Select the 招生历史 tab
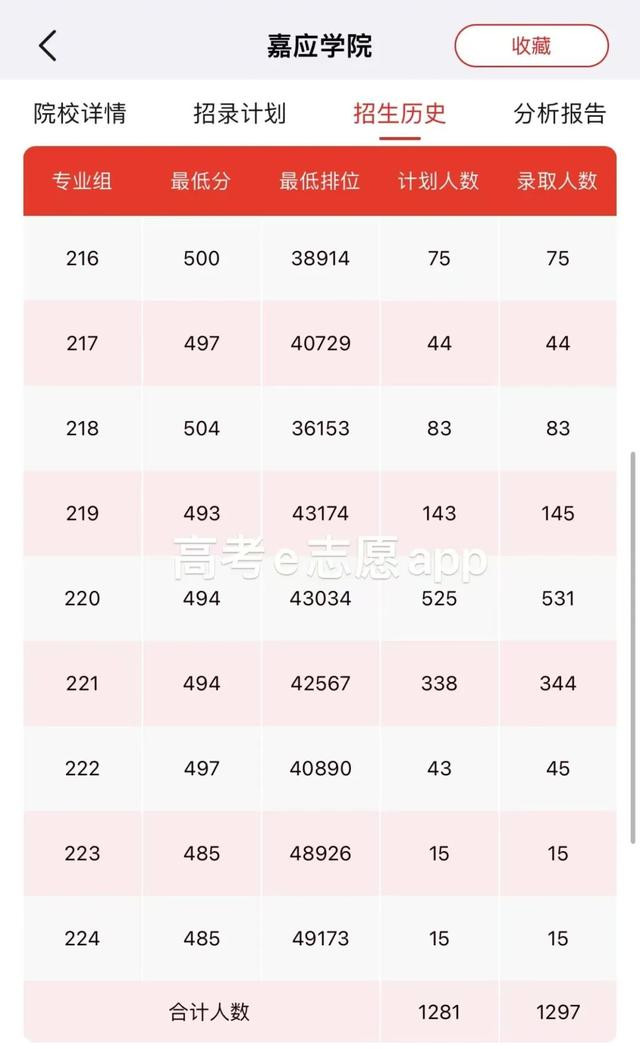Screen dimensions: 640x1049 pos(399,113)
